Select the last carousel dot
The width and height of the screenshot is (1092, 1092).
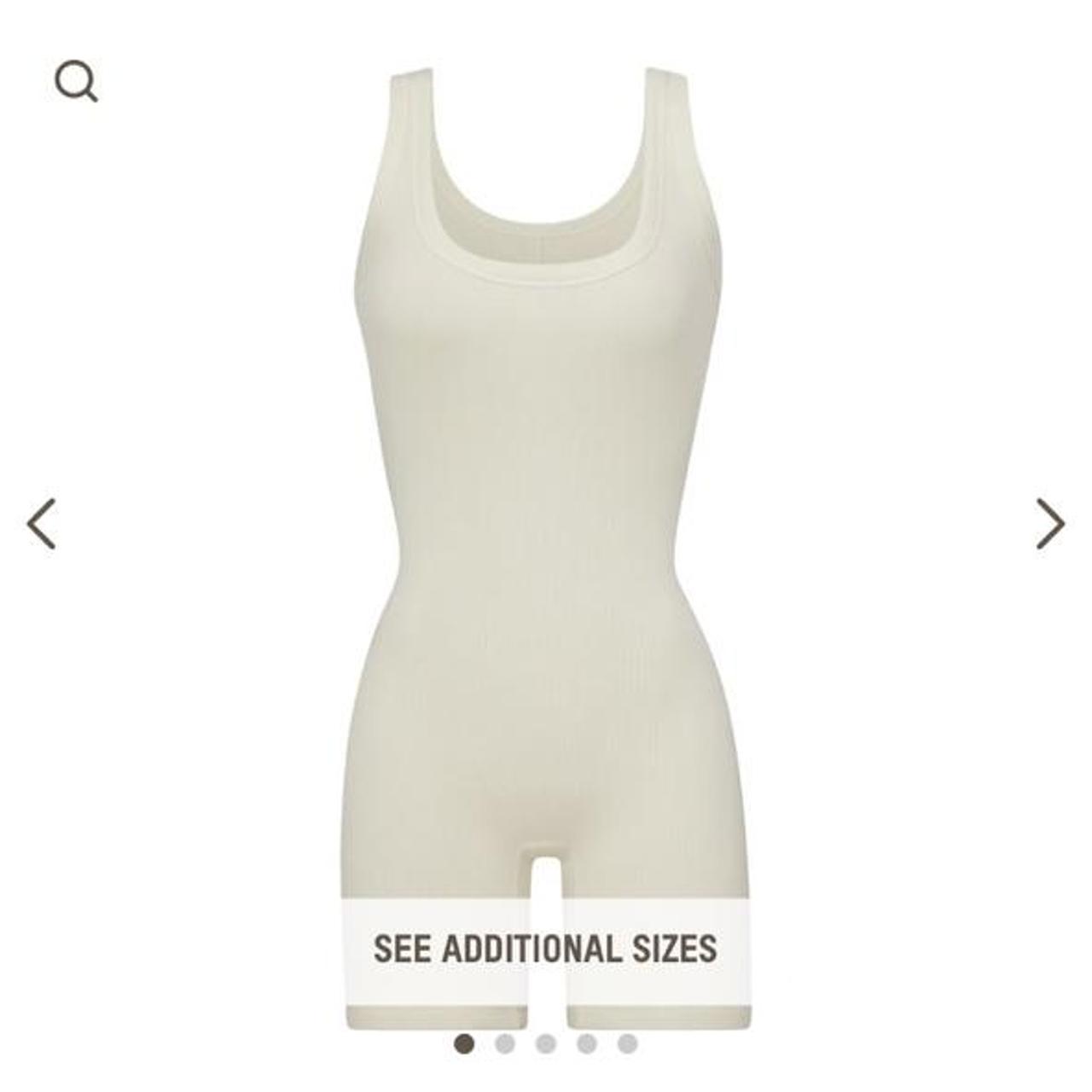(x=628, y=1043)
